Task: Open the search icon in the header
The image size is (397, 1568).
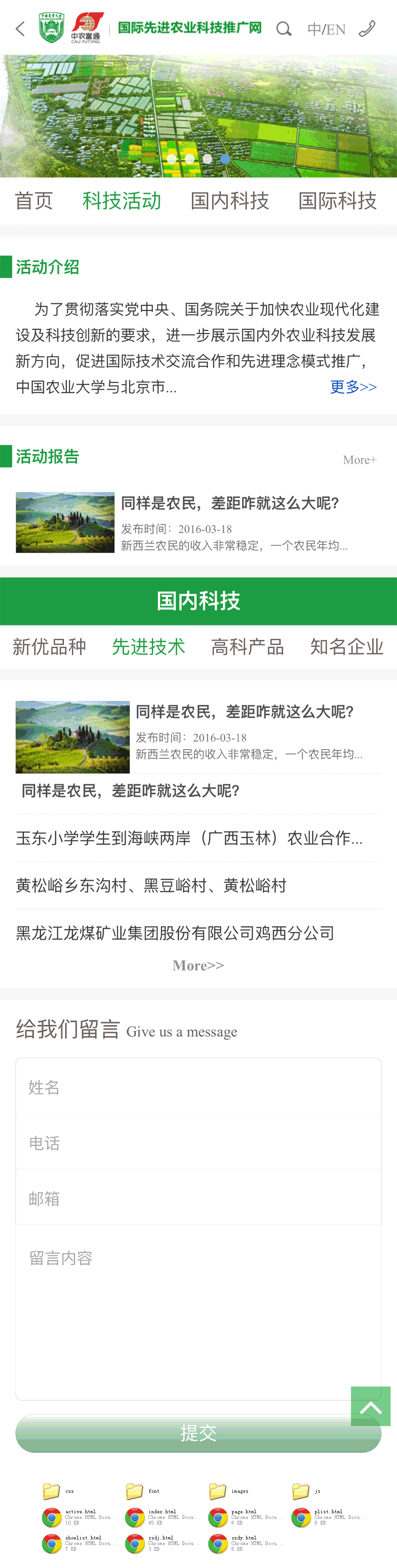Action: (284, 29)
